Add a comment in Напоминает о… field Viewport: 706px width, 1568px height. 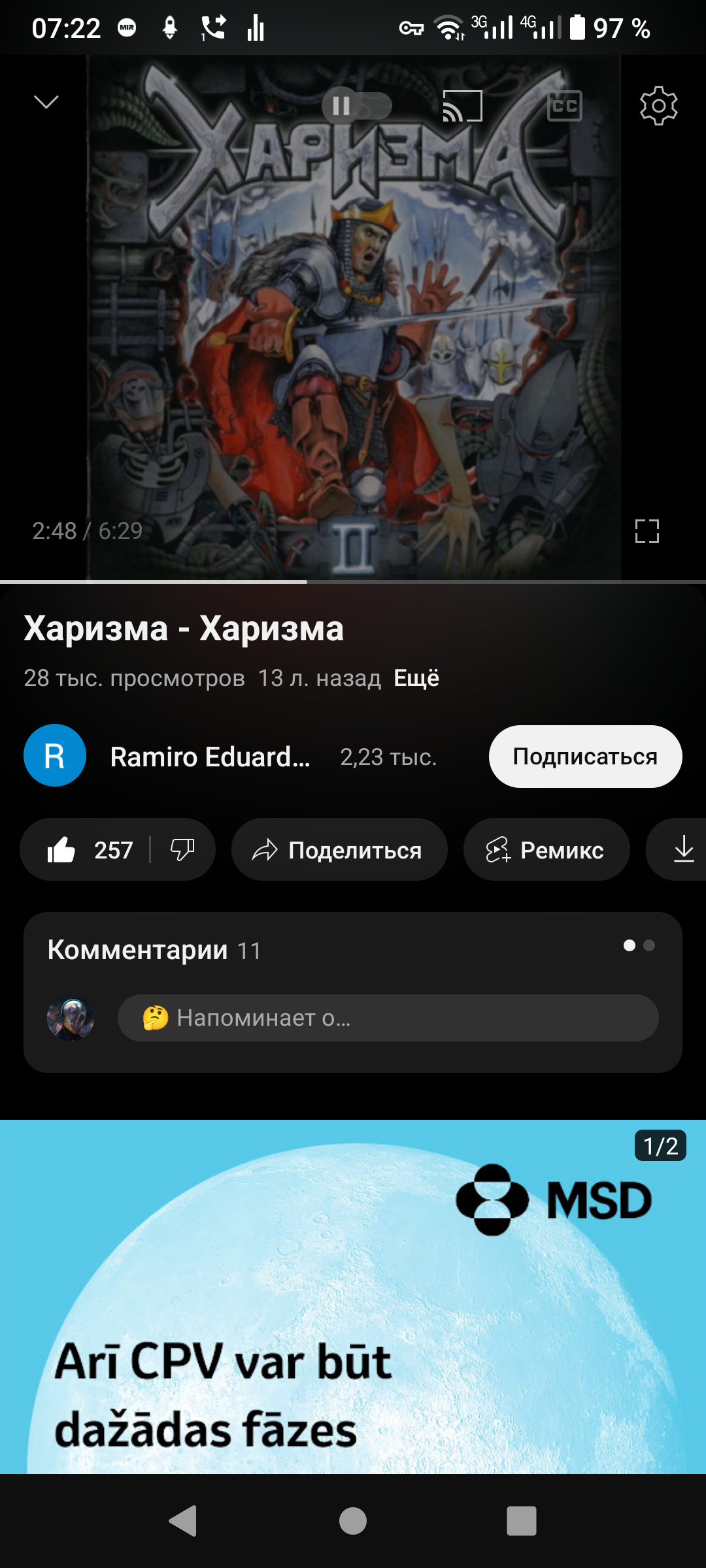tap(387, 1018)
